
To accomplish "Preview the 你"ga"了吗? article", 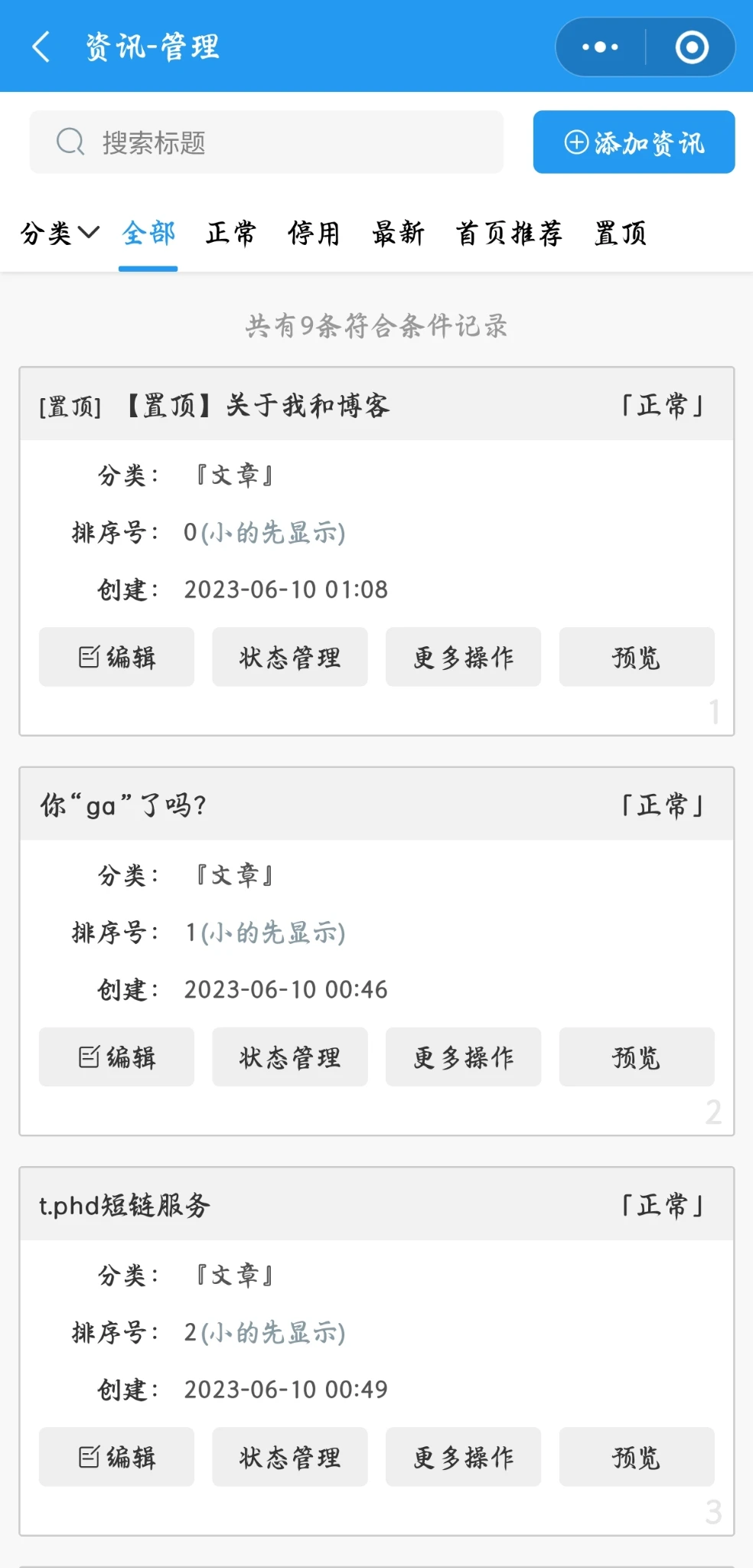I will (637, 1057).
